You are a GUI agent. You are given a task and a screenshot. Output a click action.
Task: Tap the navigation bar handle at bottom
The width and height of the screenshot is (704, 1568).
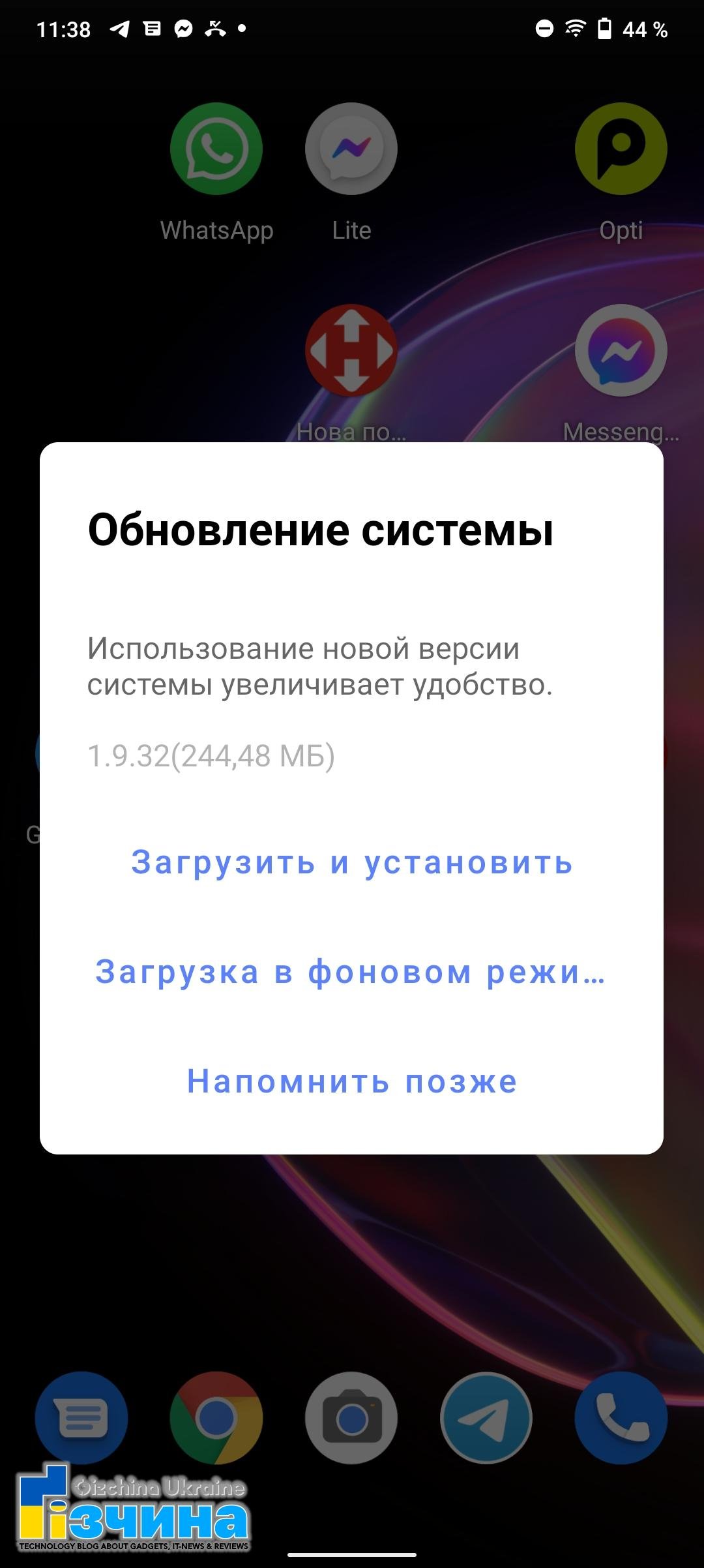pyautogui.click(x=352, y=1556)
